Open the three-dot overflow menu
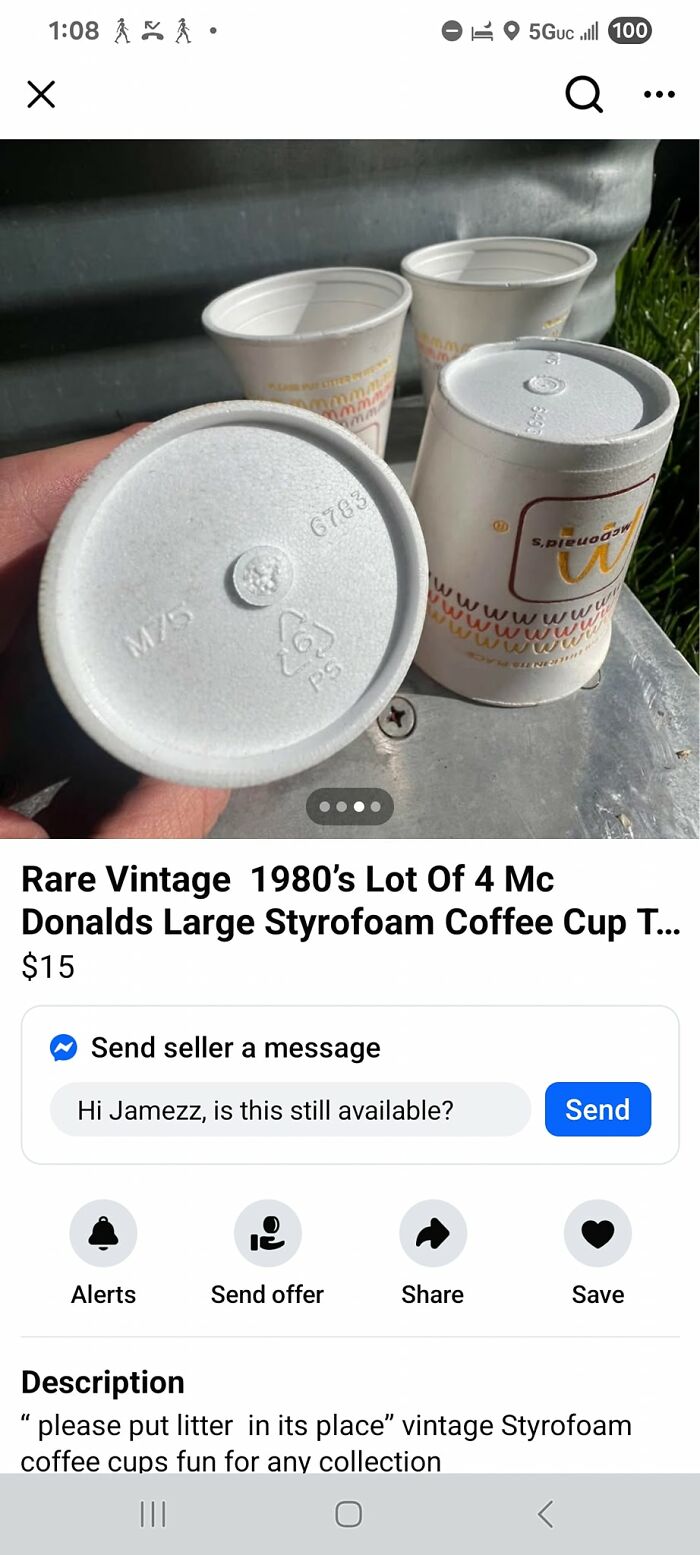This screenshot has width=700, height=1555. (659, 95)
